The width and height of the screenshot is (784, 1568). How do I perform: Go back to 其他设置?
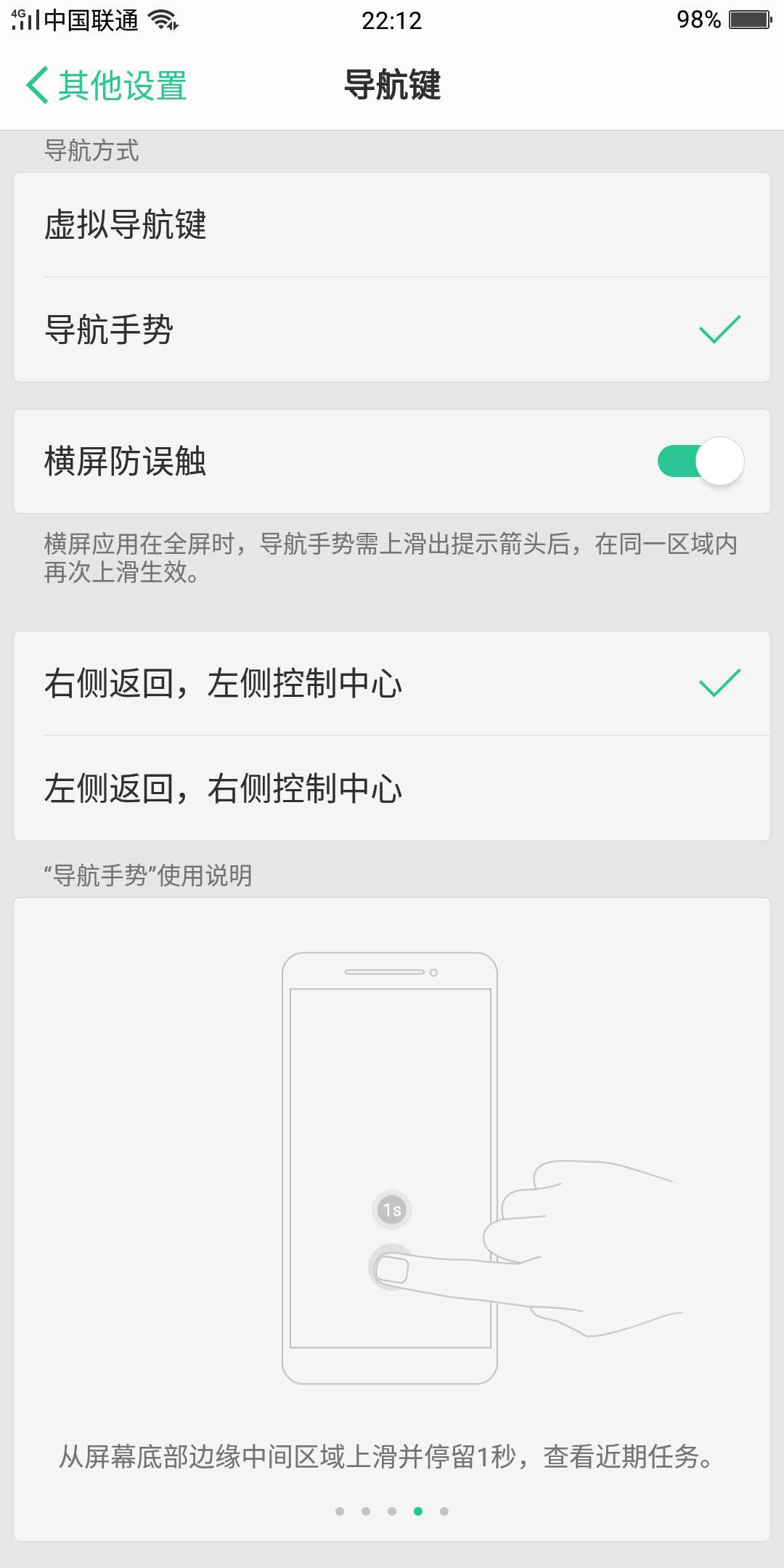tap(107, 86)
